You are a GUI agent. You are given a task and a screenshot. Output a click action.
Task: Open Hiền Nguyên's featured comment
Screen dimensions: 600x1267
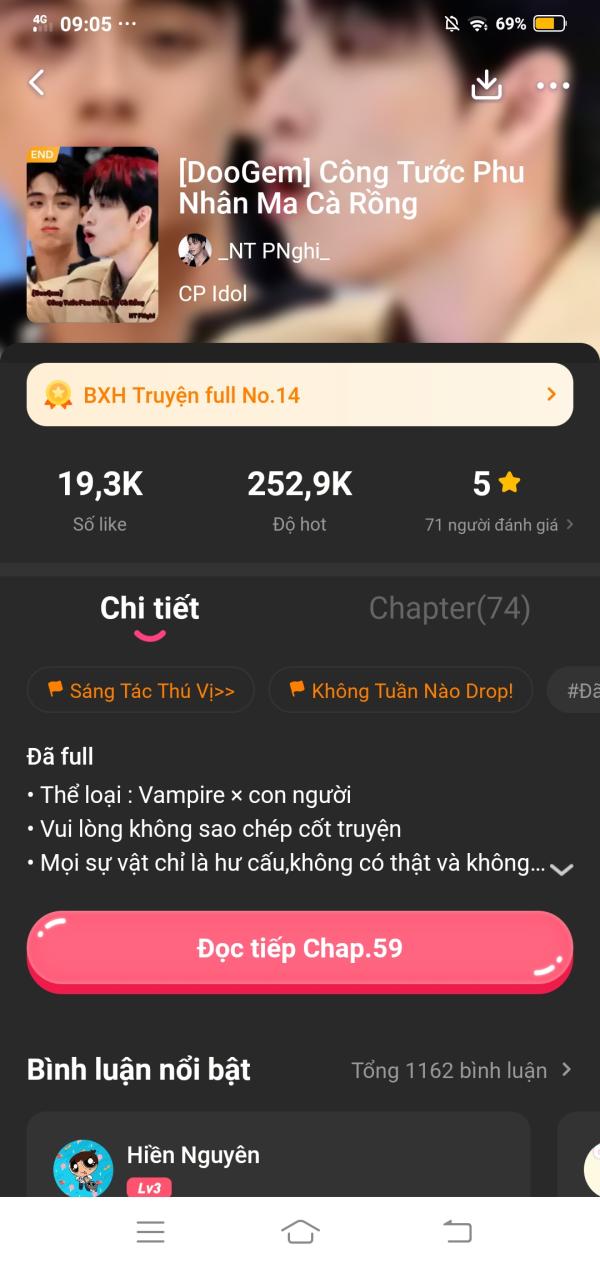278,1160
